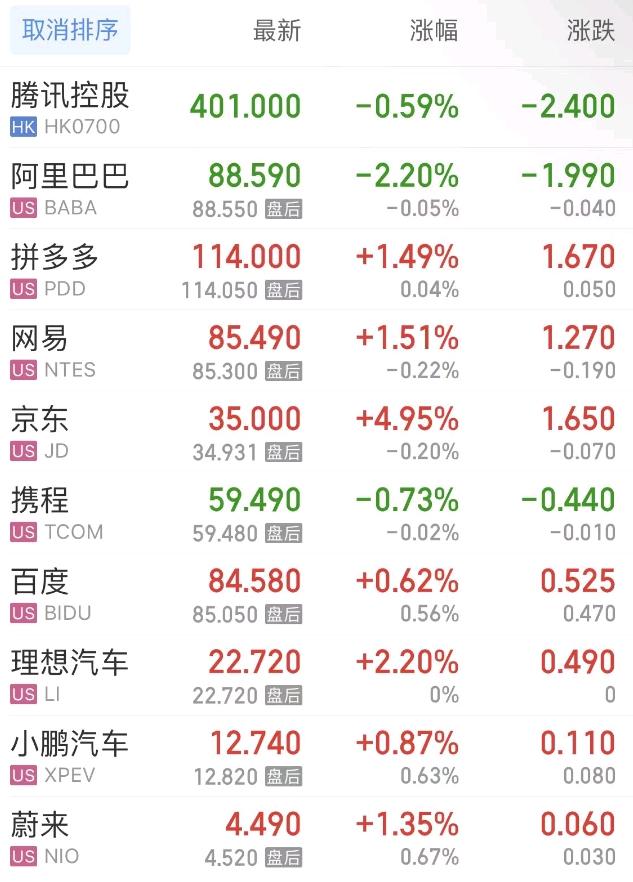Sort by 涨跌 column

[590, 31]
